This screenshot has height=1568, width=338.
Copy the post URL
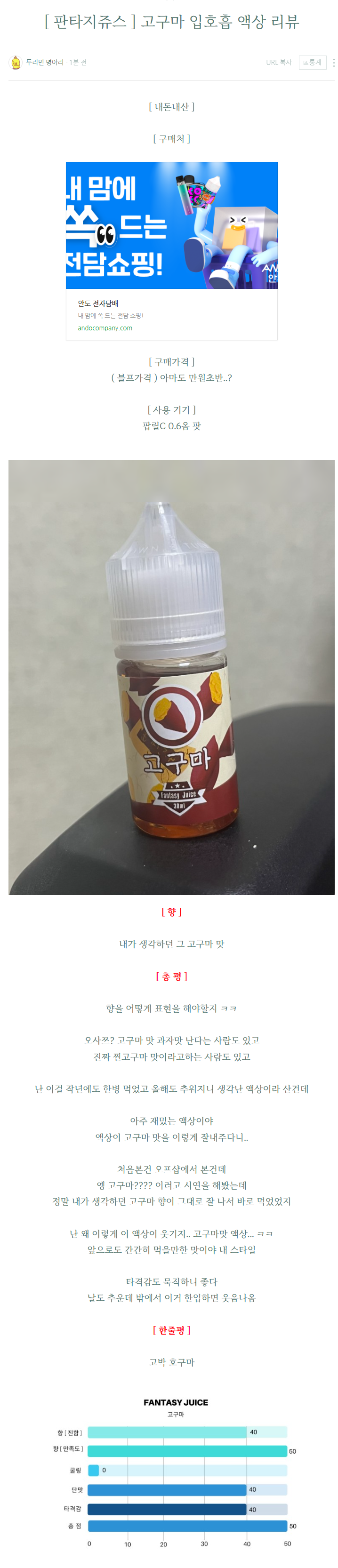pos(278,63)
